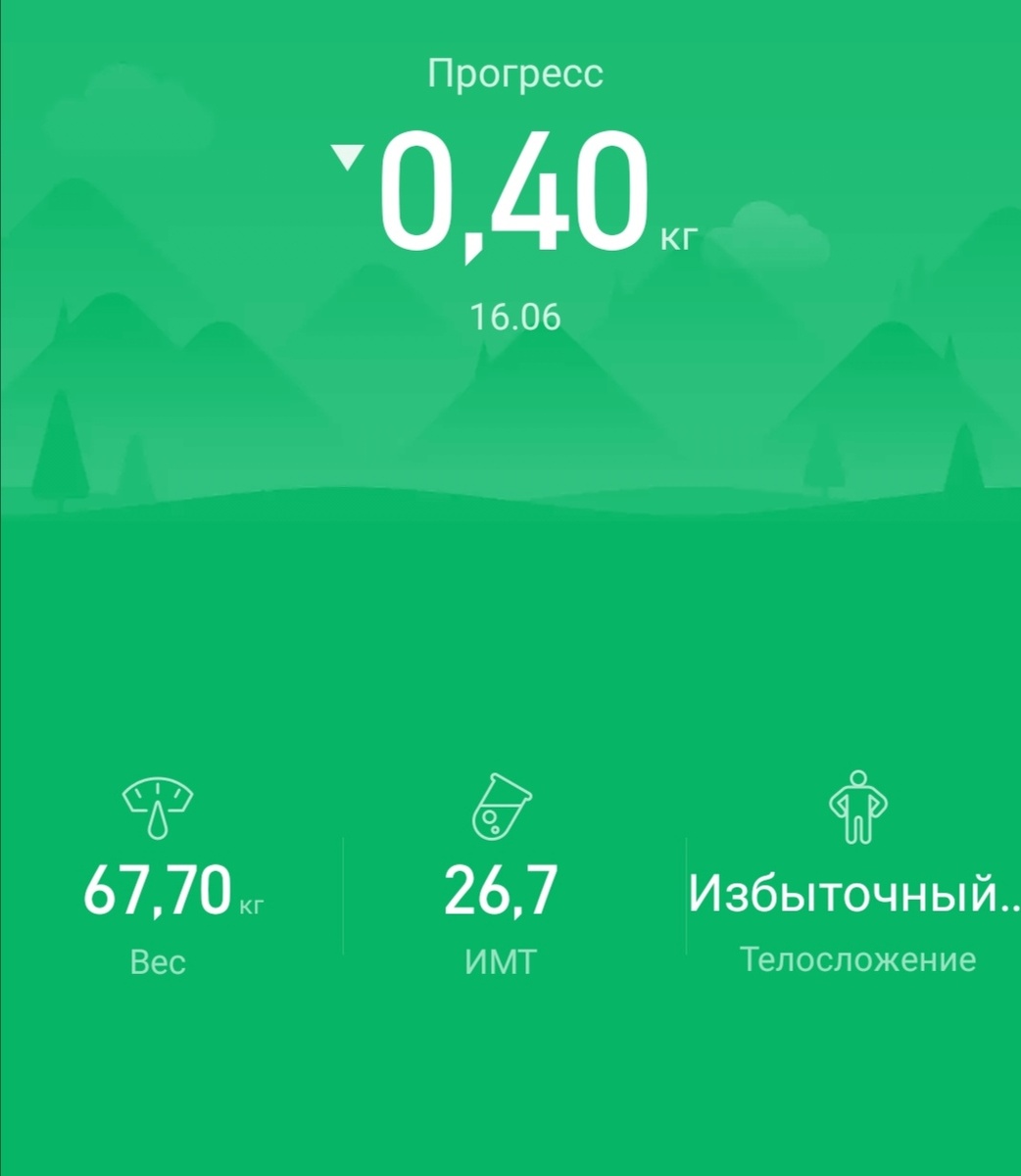
Task: Click the body figure icon above Телосложение
Action: point(860,806)
